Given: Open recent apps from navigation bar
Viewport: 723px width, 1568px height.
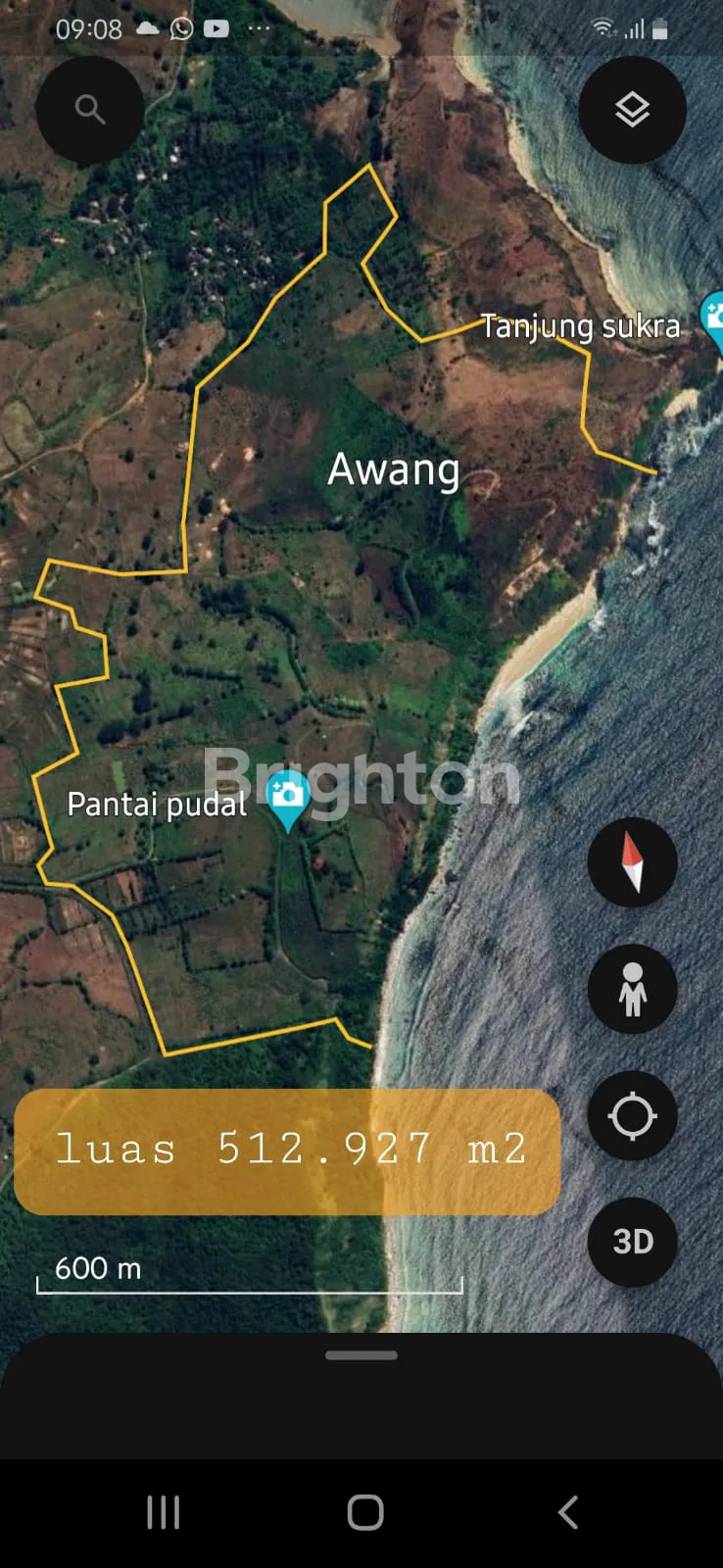Looking at the screenshot, I should 163,1512.
